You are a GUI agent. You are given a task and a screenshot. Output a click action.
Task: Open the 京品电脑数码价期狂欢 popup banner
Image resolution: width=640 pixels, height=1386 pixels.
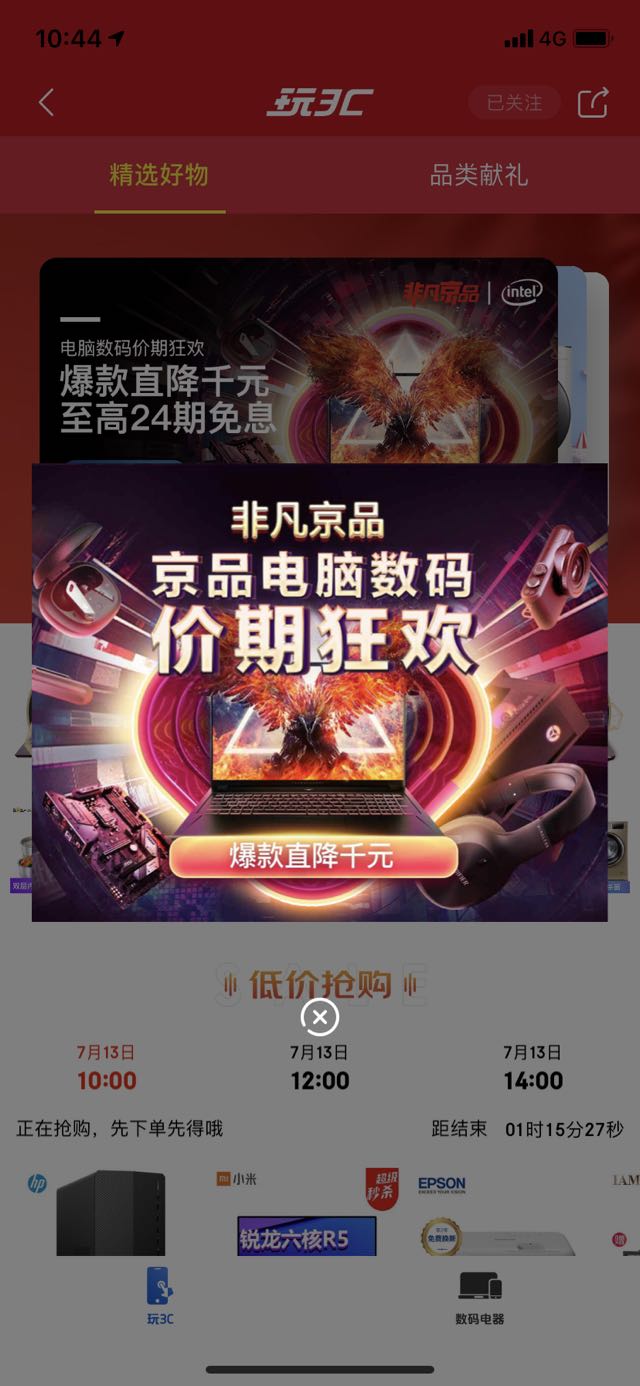point(320,690)
